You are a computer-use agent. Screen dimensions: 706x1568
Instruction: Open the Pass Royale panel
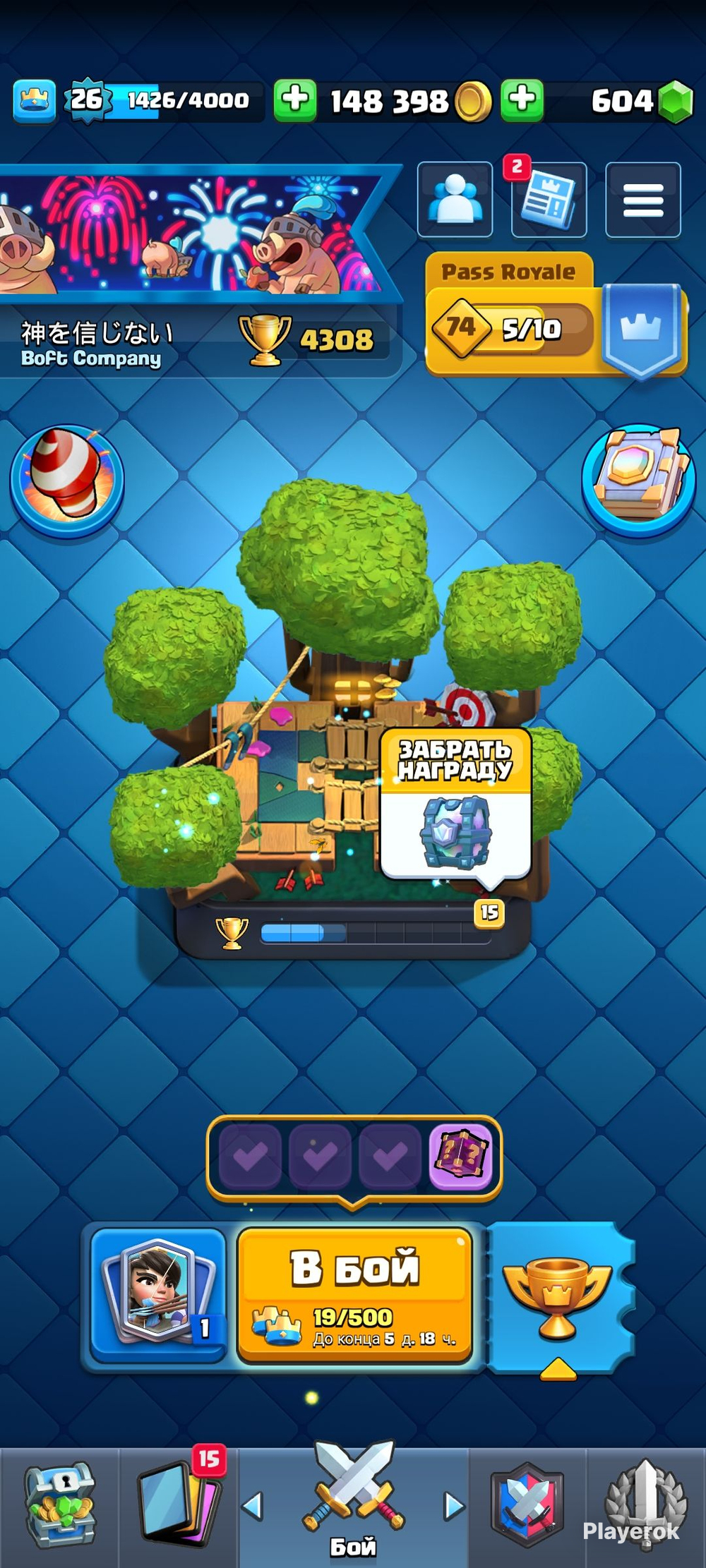click(x=556, y=315)
